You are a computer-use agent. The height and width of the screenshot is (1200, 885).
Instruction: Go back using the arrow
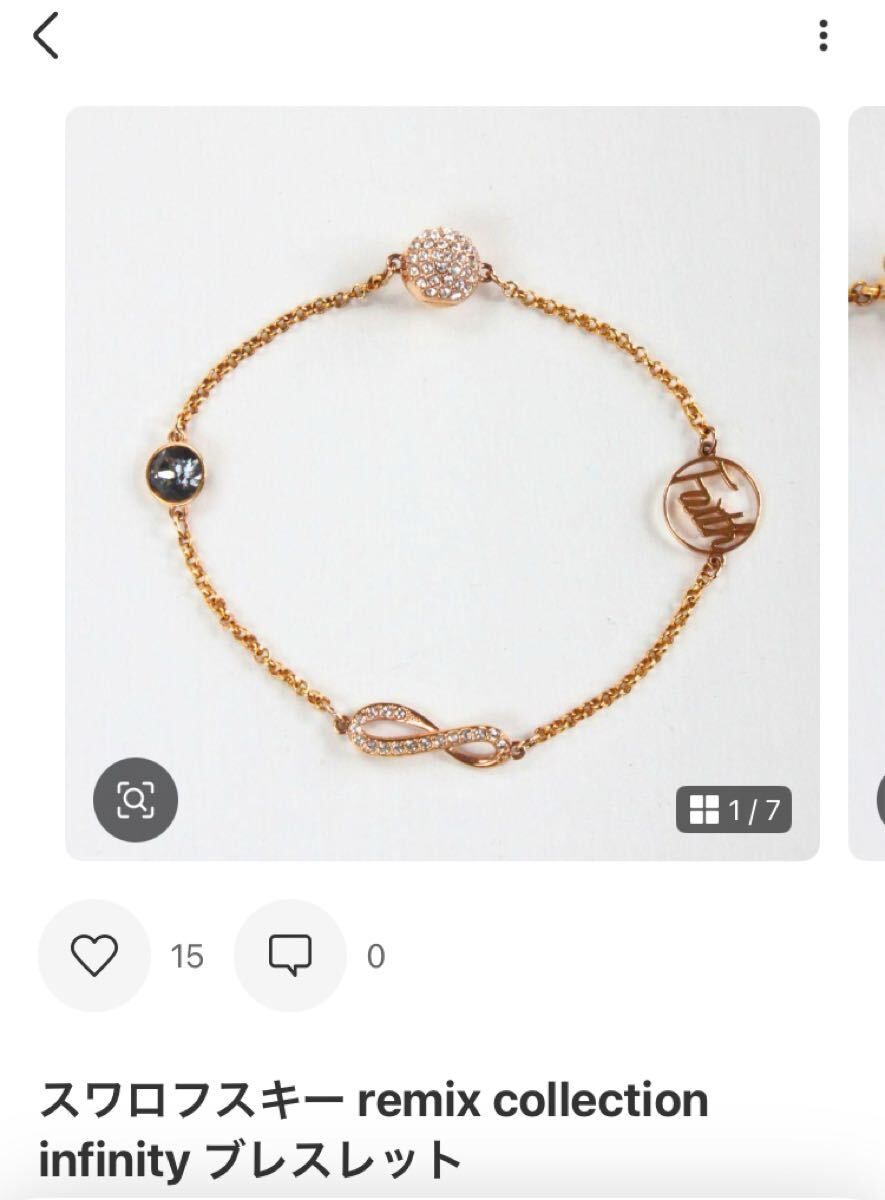[x=46, y=37]
